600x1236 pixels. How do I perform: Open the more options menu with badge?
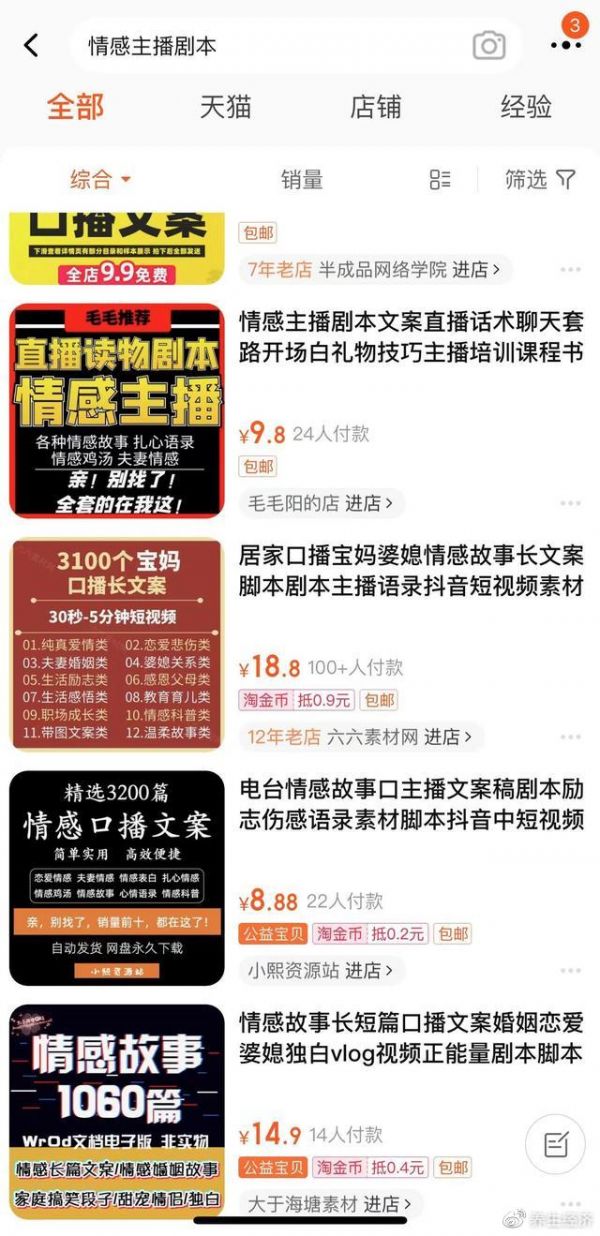[x=565, y=44]
